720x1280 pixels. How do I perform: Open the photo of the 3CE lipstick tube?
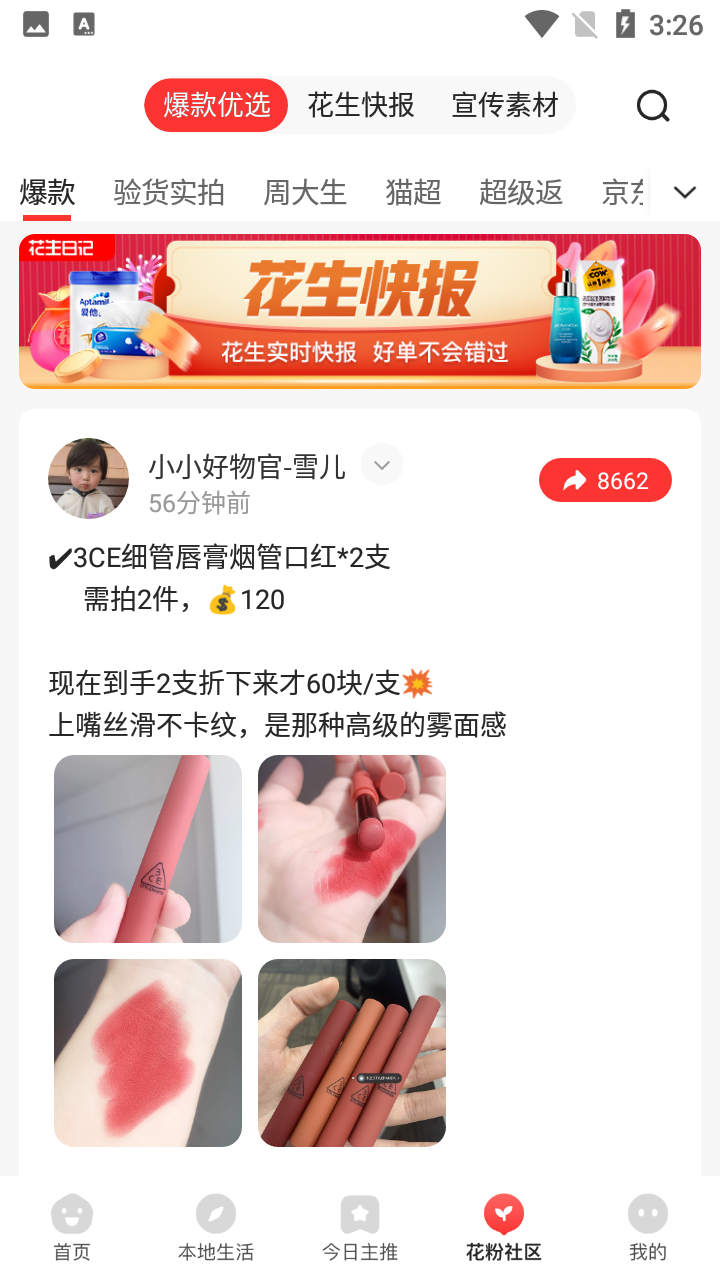[x=148, y=849]
